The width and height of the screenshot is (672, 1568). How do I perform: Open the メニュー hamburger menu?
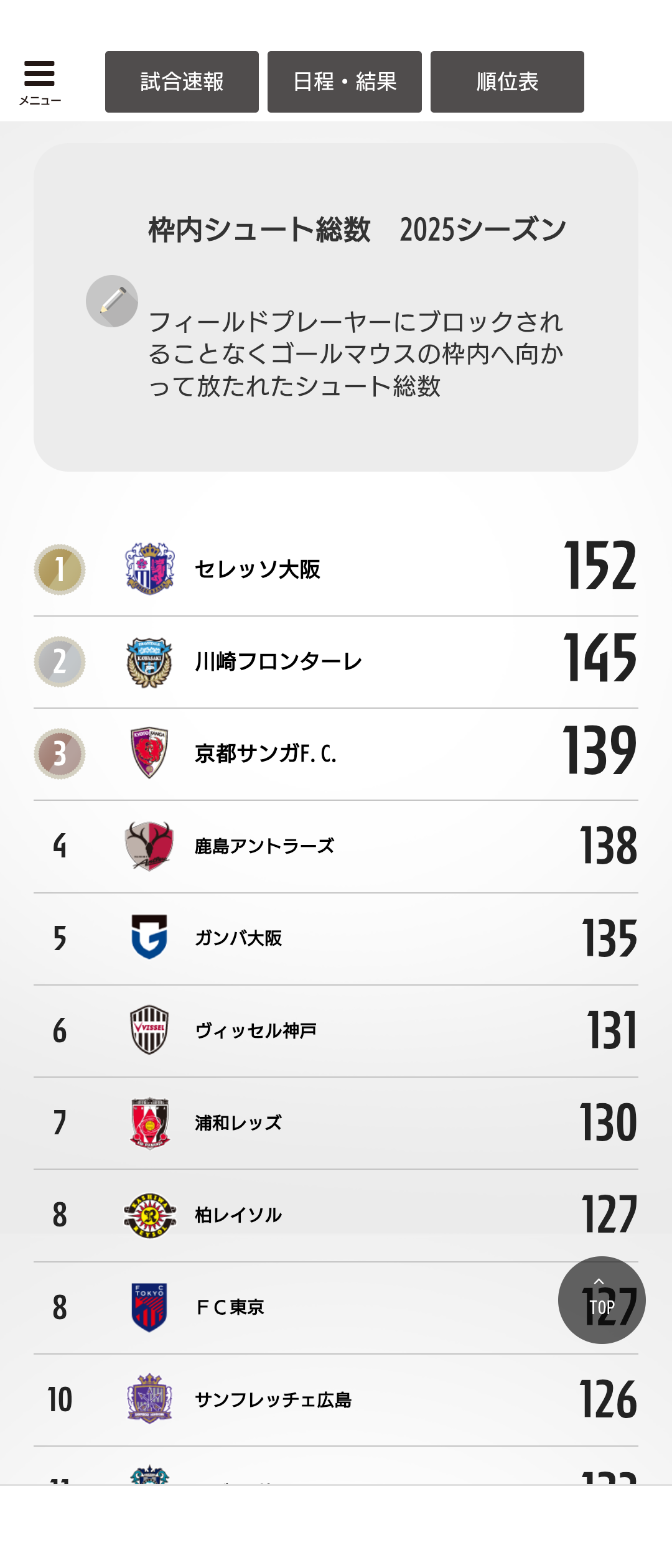(39, 82)
